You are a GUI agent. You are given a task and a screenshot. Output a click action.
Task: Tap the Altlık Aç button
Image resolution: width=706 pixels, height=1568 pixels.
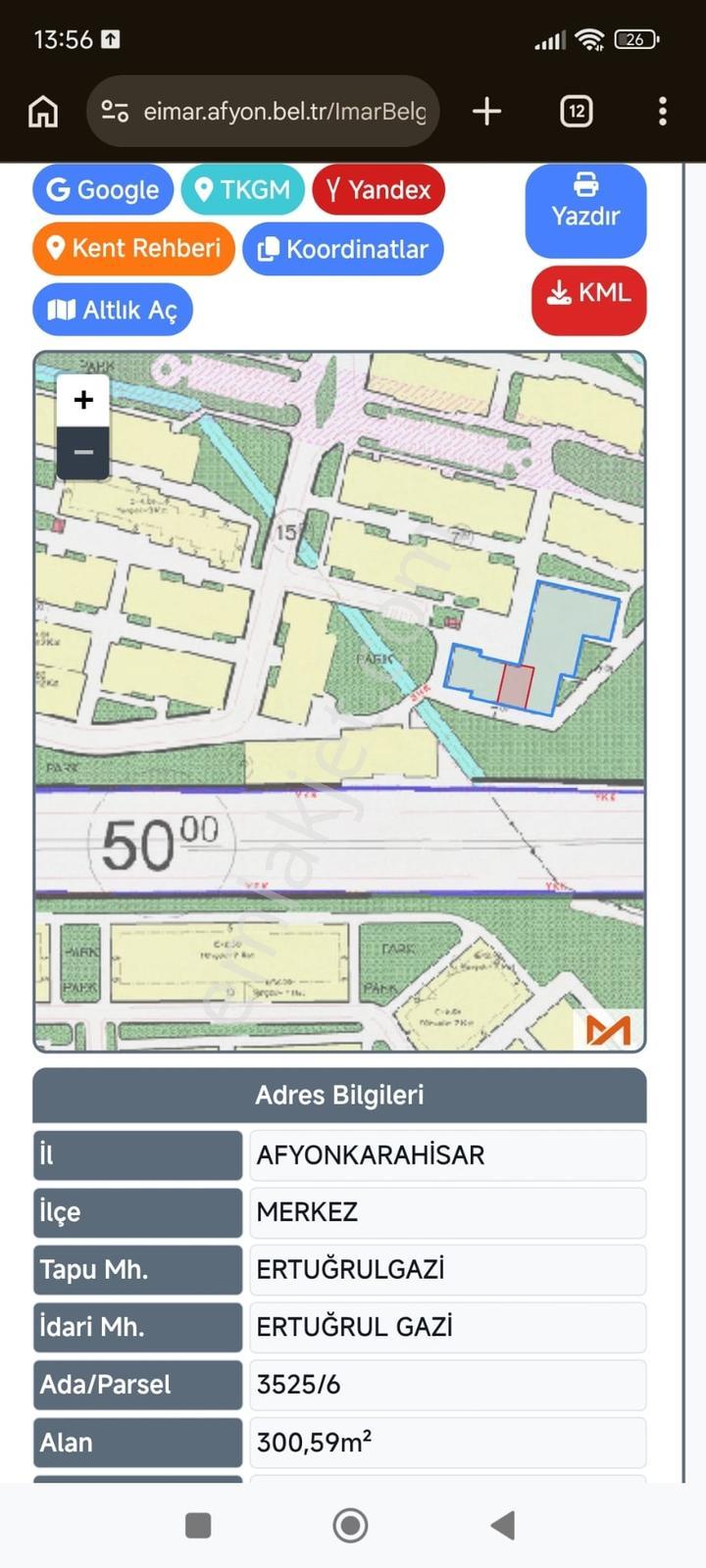(x=113, y=310)
